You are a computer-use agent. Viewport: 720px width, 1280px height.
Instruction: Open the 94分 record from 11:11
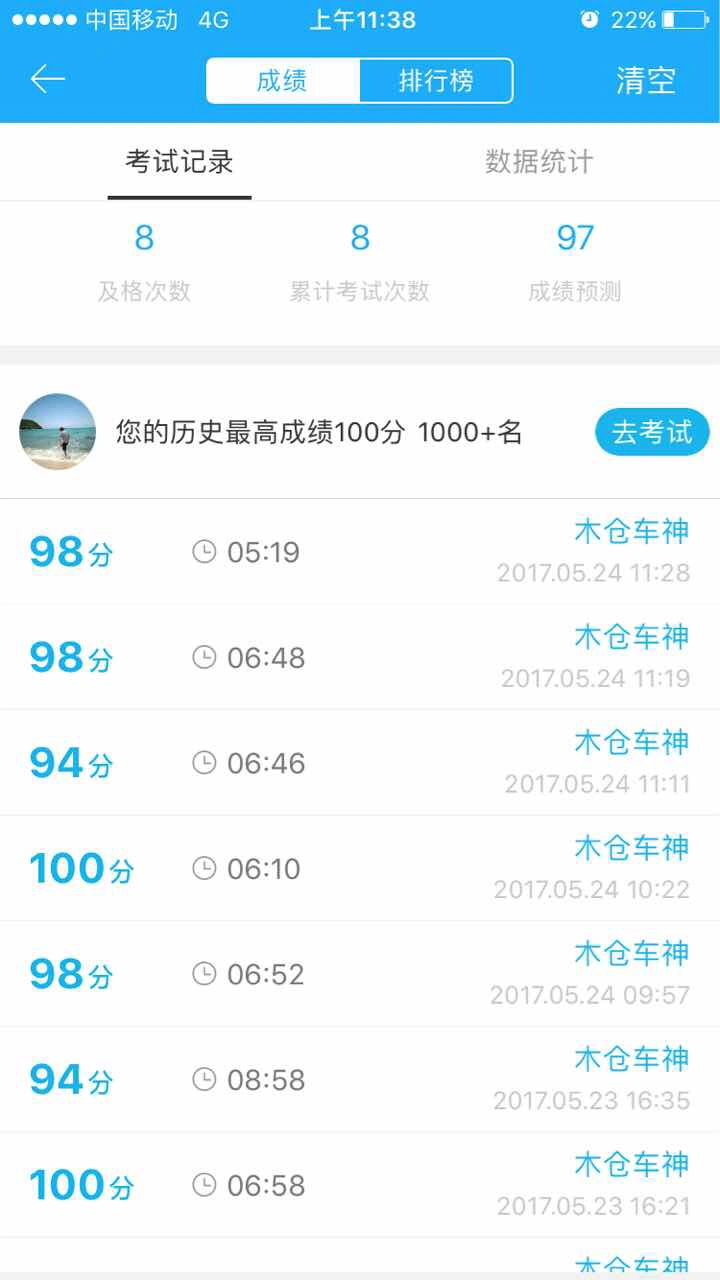click(360, 763)
